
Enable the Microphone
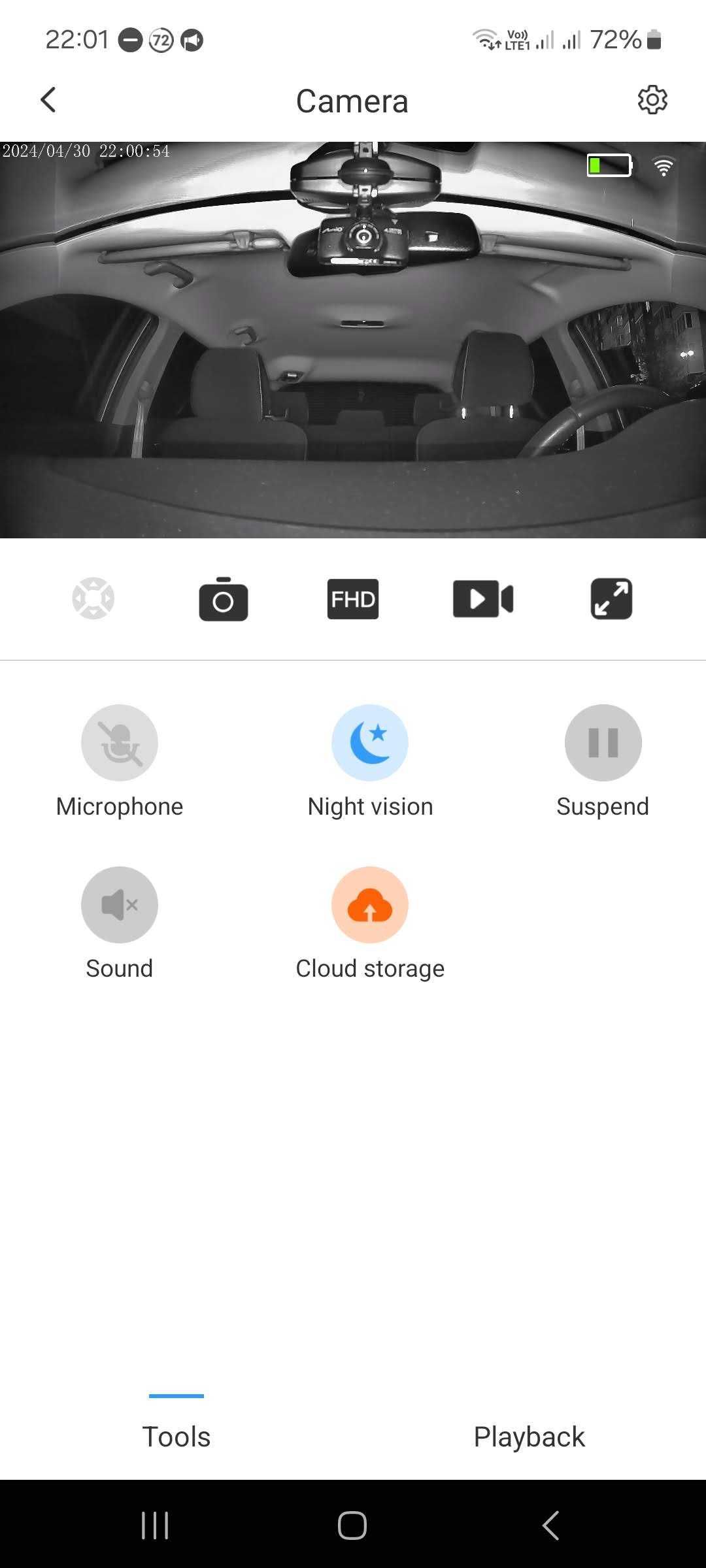(120, 743)
